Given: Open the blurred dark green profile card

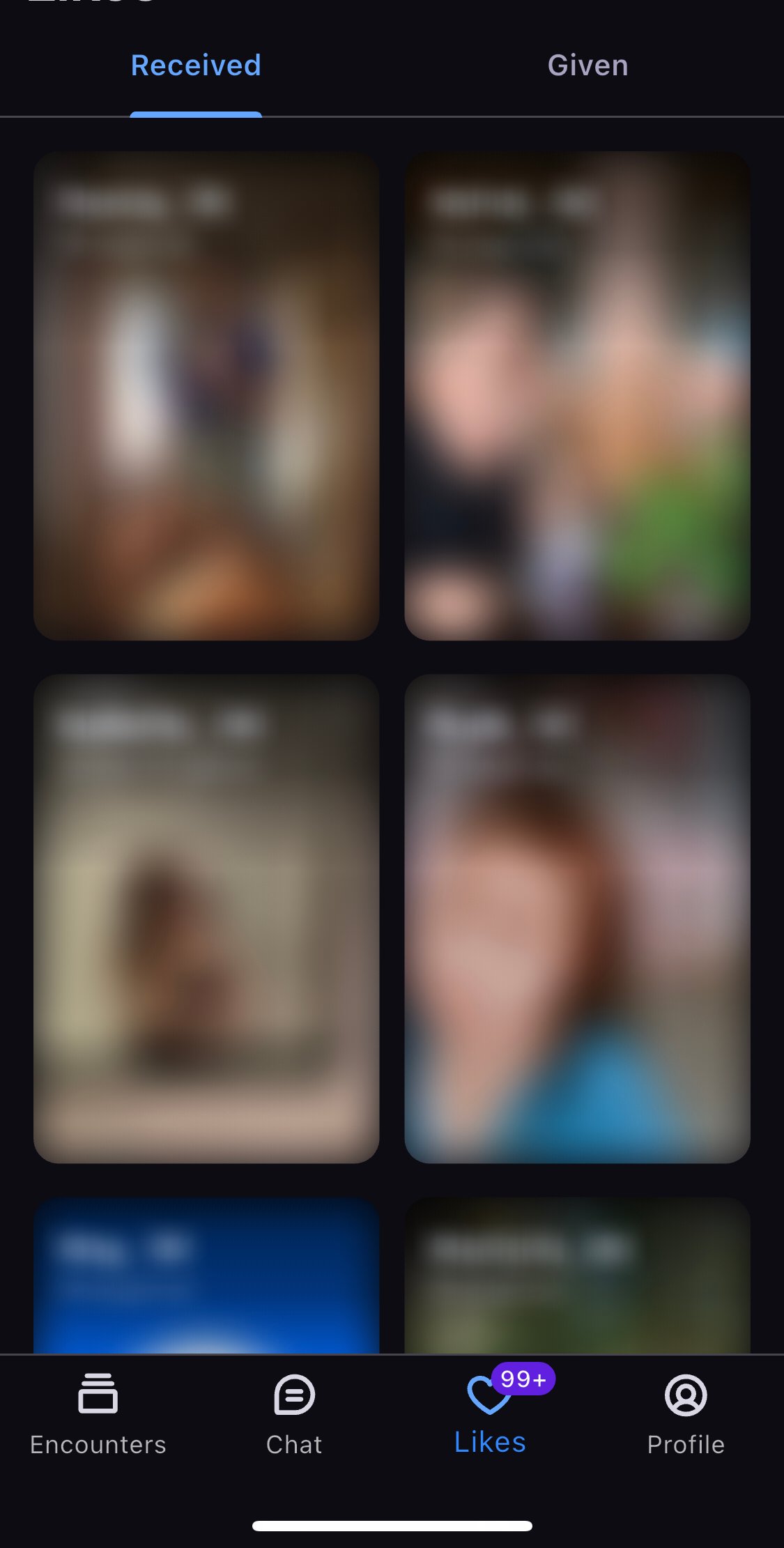Looking at the screenshot, I should click(x=577, y=1275).
